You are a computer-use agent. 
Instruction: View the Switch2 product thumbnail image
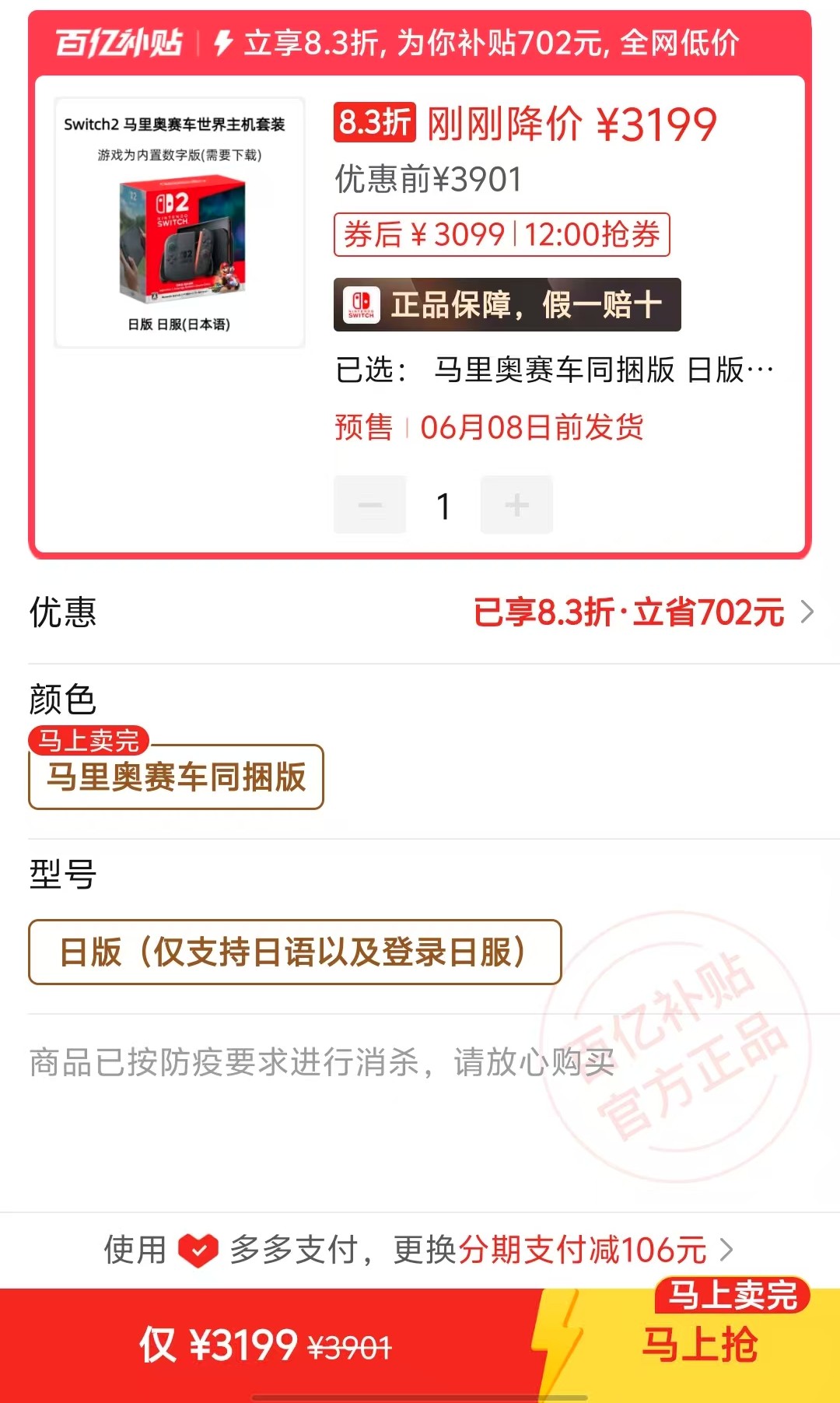click(180, 223)
